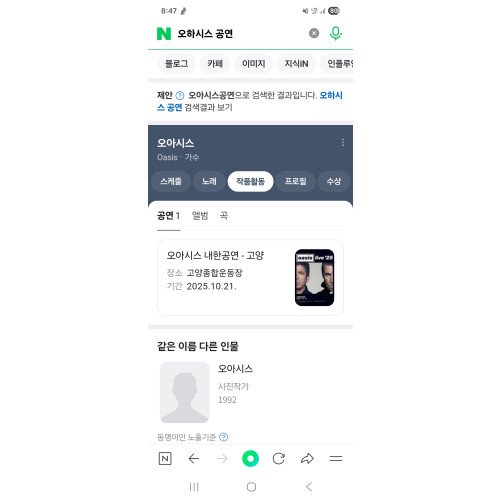Switch to the 이미지 results chip
This screenshot has height=500, width=500.
[253, 64]
